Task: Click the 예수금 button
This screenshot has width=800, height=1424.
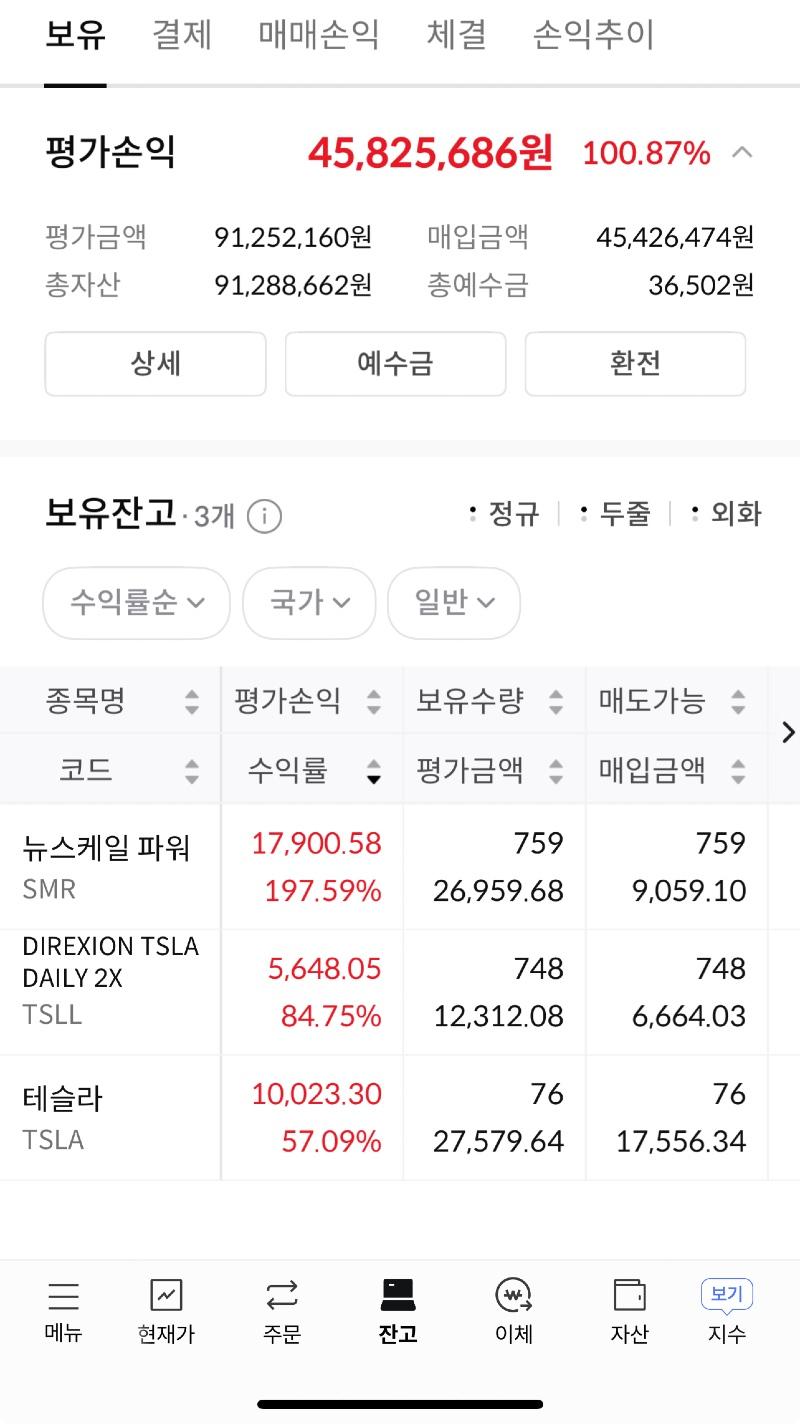Action: (395, 364)
